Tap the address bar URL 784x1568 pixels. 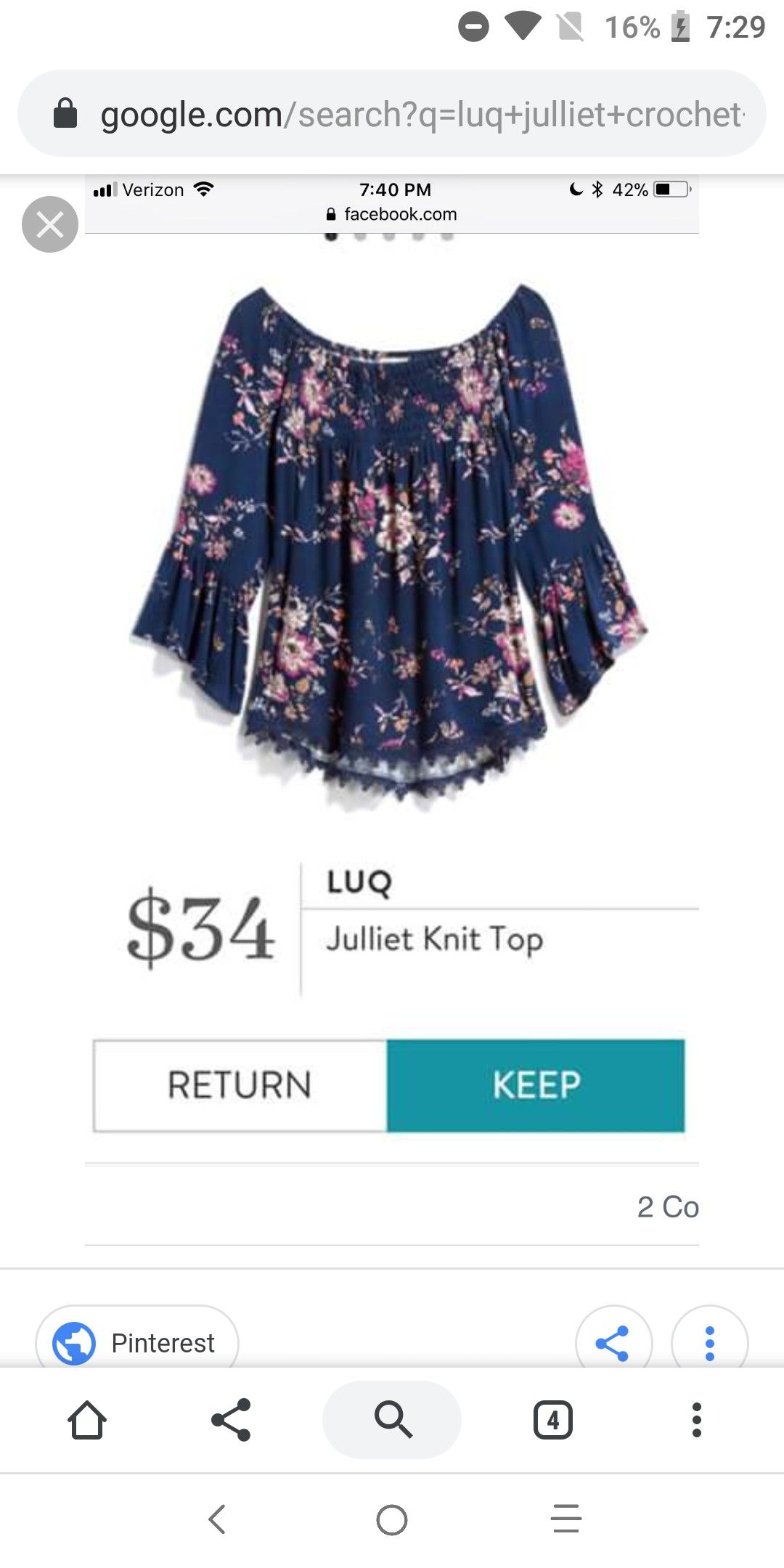click(422, 114)
